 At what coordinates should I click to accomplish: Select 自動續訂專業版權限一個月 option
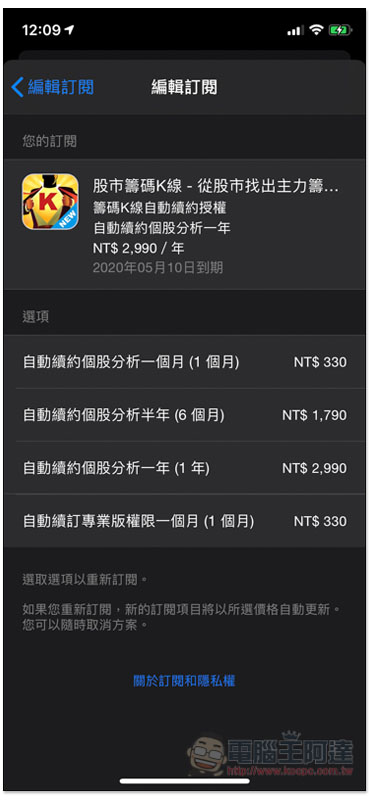point(184,521)
